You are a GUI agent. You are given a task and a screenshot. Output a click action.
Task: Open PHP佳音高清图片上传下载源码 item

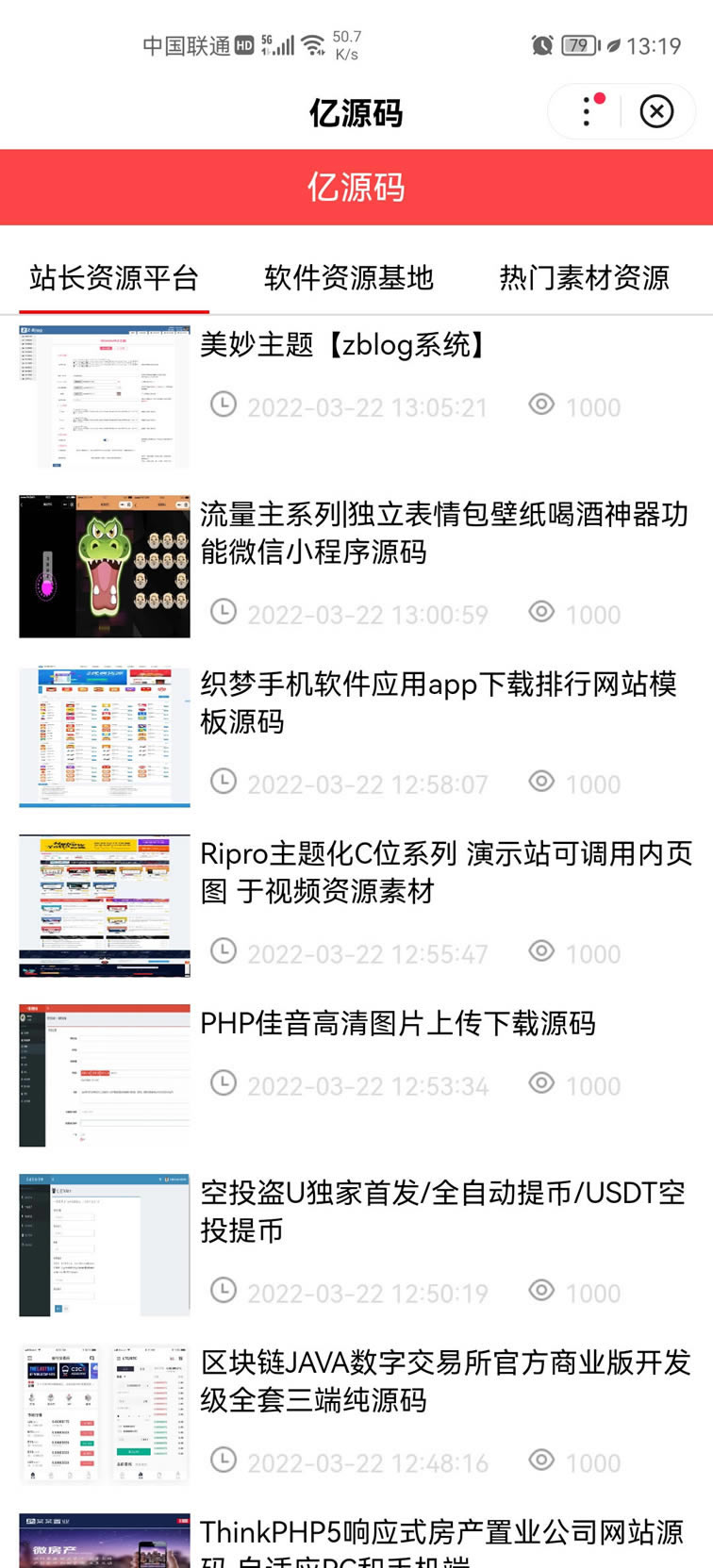point(356,1076)
